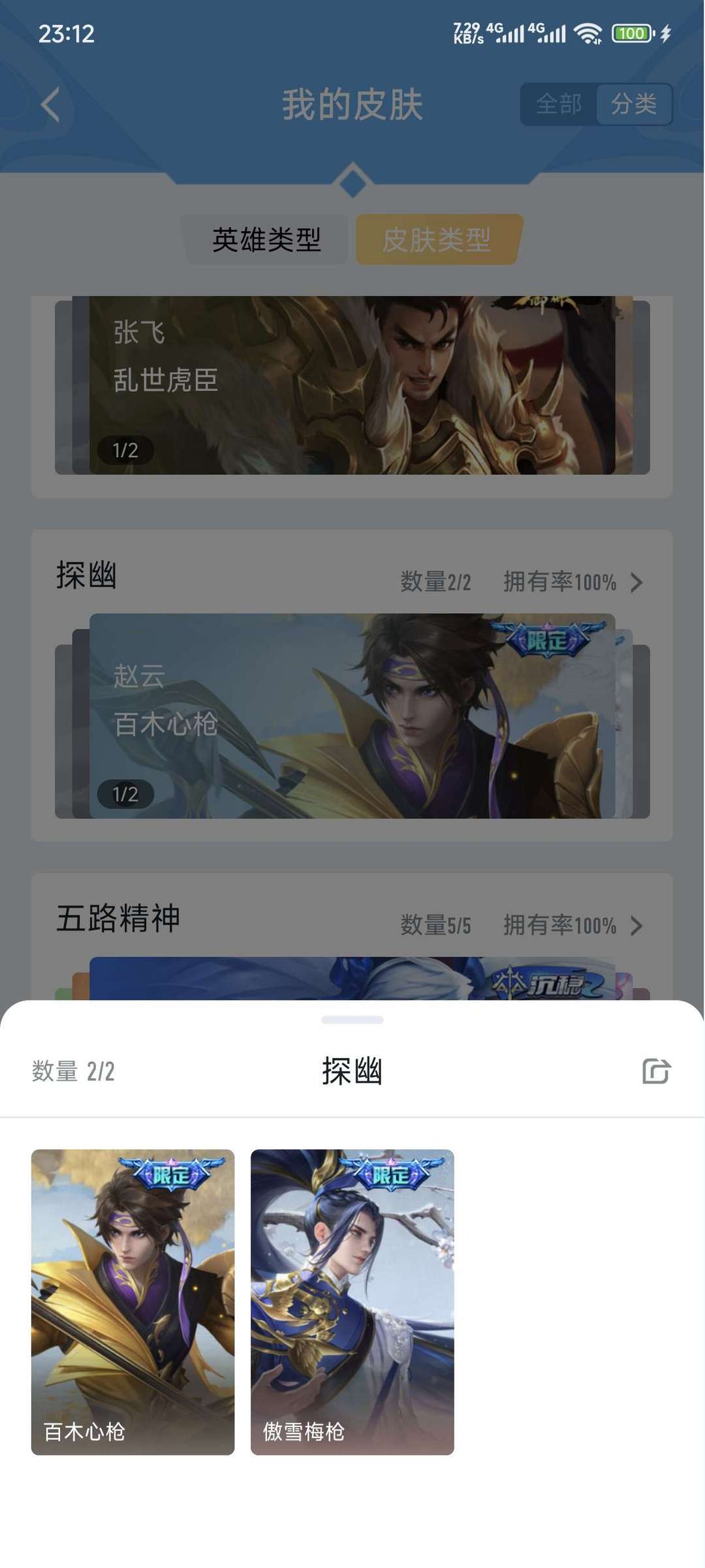Screen dimensions: 705x1568
Task: Switch to the 英雄类型 tab
Action: point(266,240)
